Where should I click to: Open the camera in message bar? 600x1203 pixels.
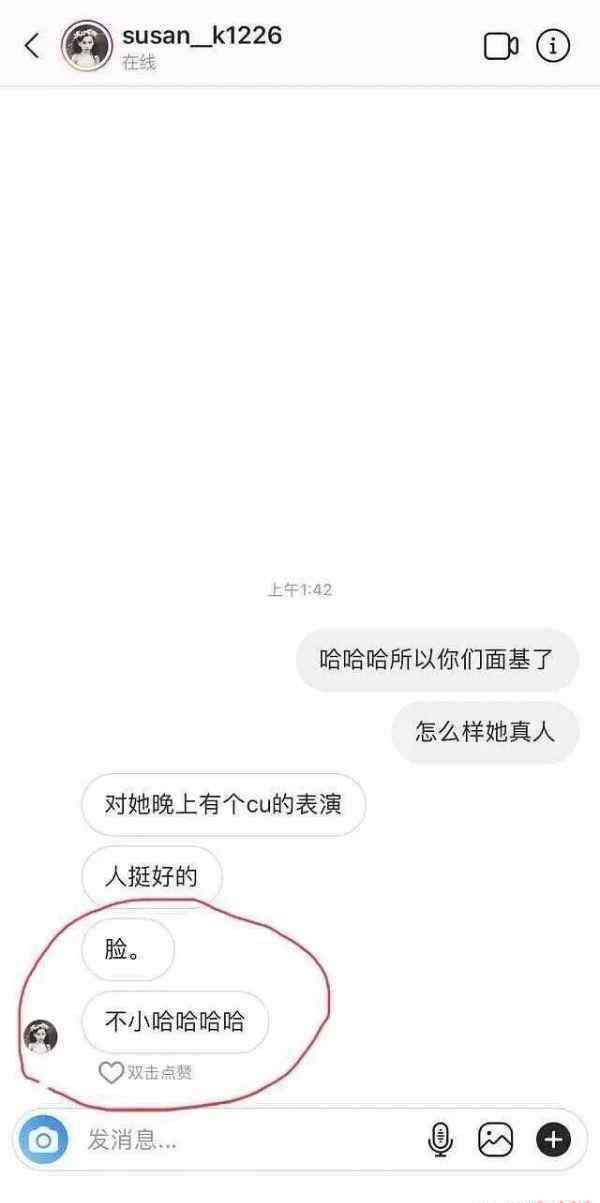43,1139
